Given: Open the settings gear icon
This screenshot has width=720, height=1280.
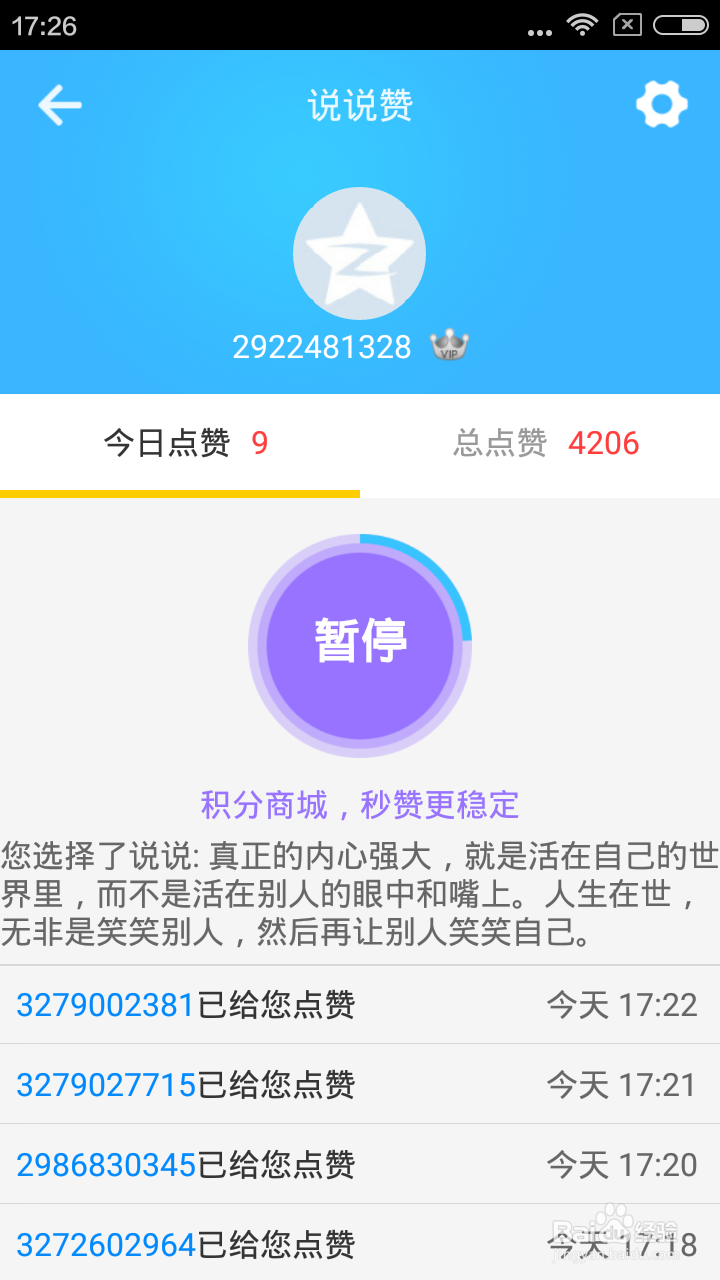Looking at the screenshot, I should pos(660,103).
